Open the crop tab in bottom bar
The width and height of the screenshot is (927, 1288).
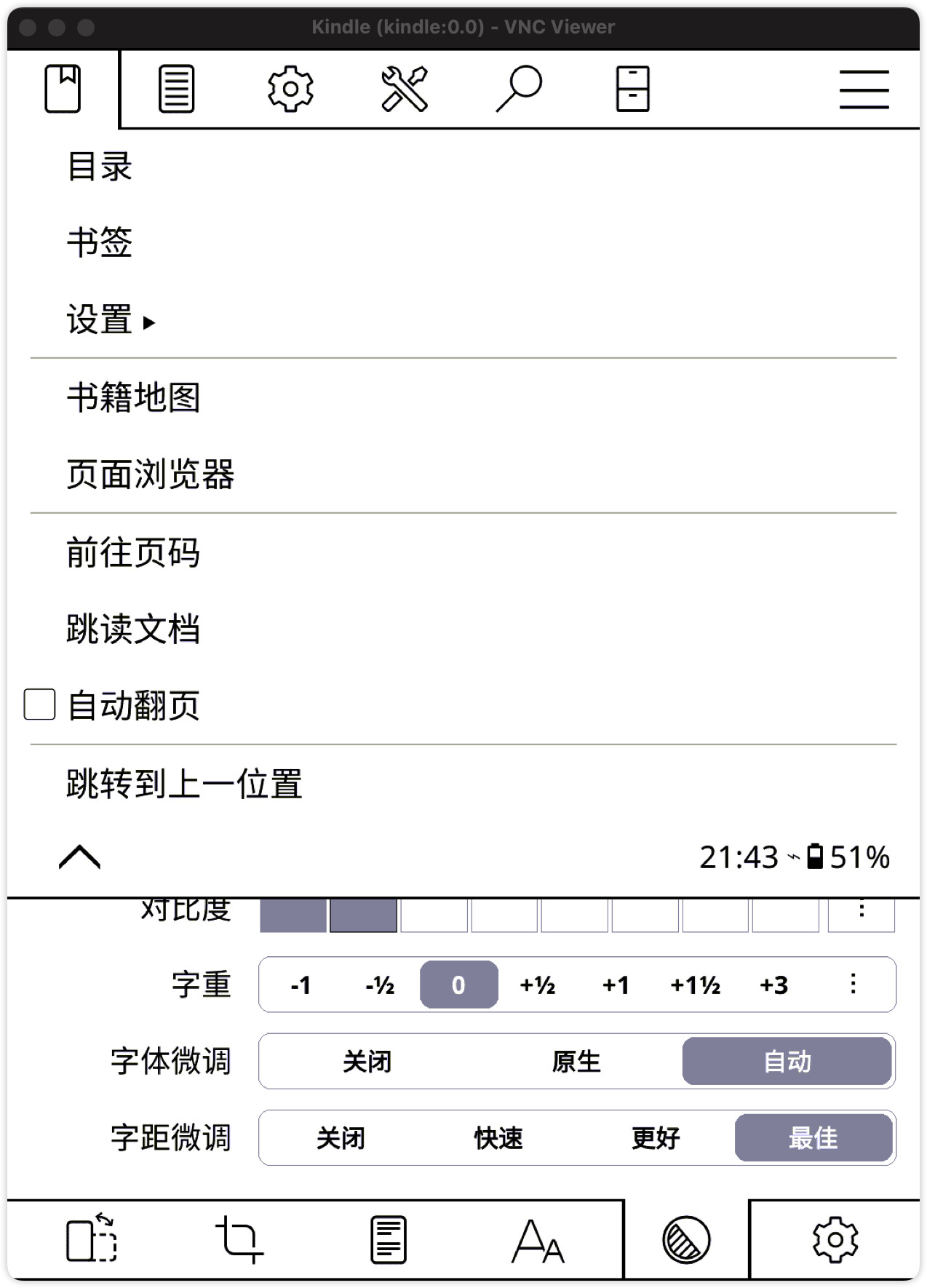pyautogui.click(x=239, y=1240)
